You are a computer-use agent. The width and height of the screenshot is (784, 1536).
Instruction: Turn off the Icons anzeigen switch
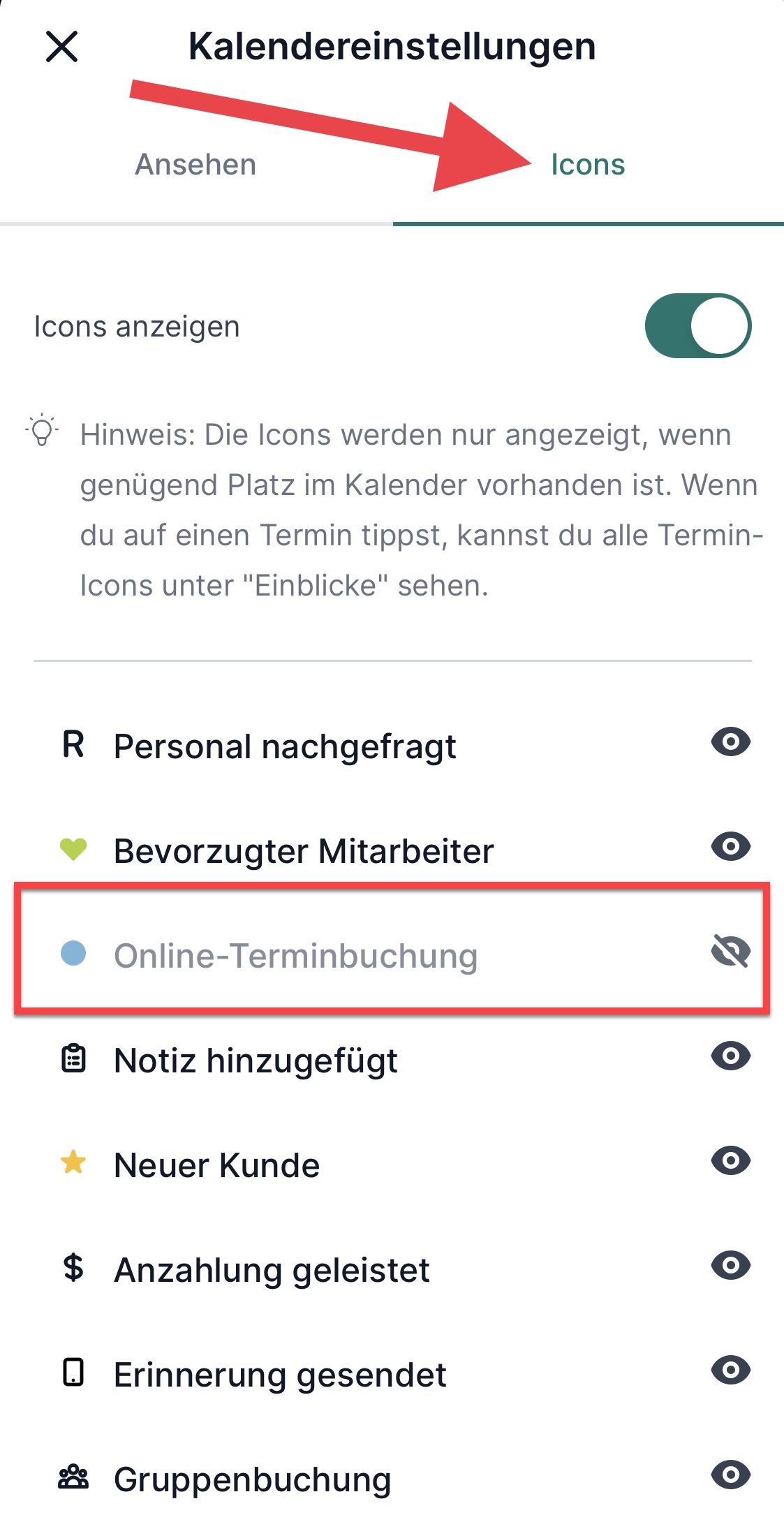(698, 326)
